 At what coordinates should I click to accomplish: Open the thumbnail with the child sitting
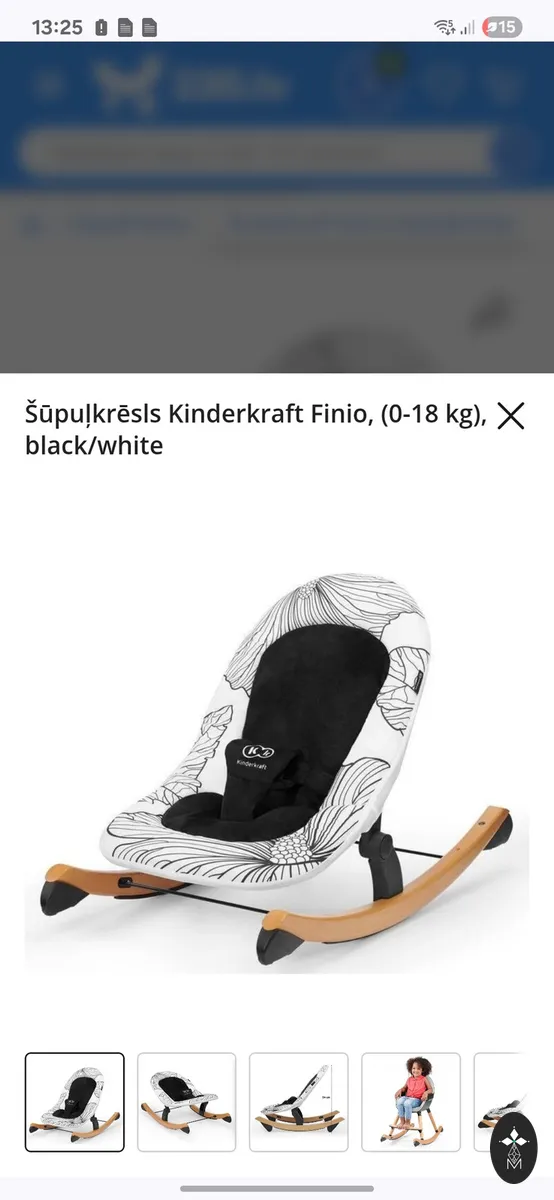click(411, 1102)
